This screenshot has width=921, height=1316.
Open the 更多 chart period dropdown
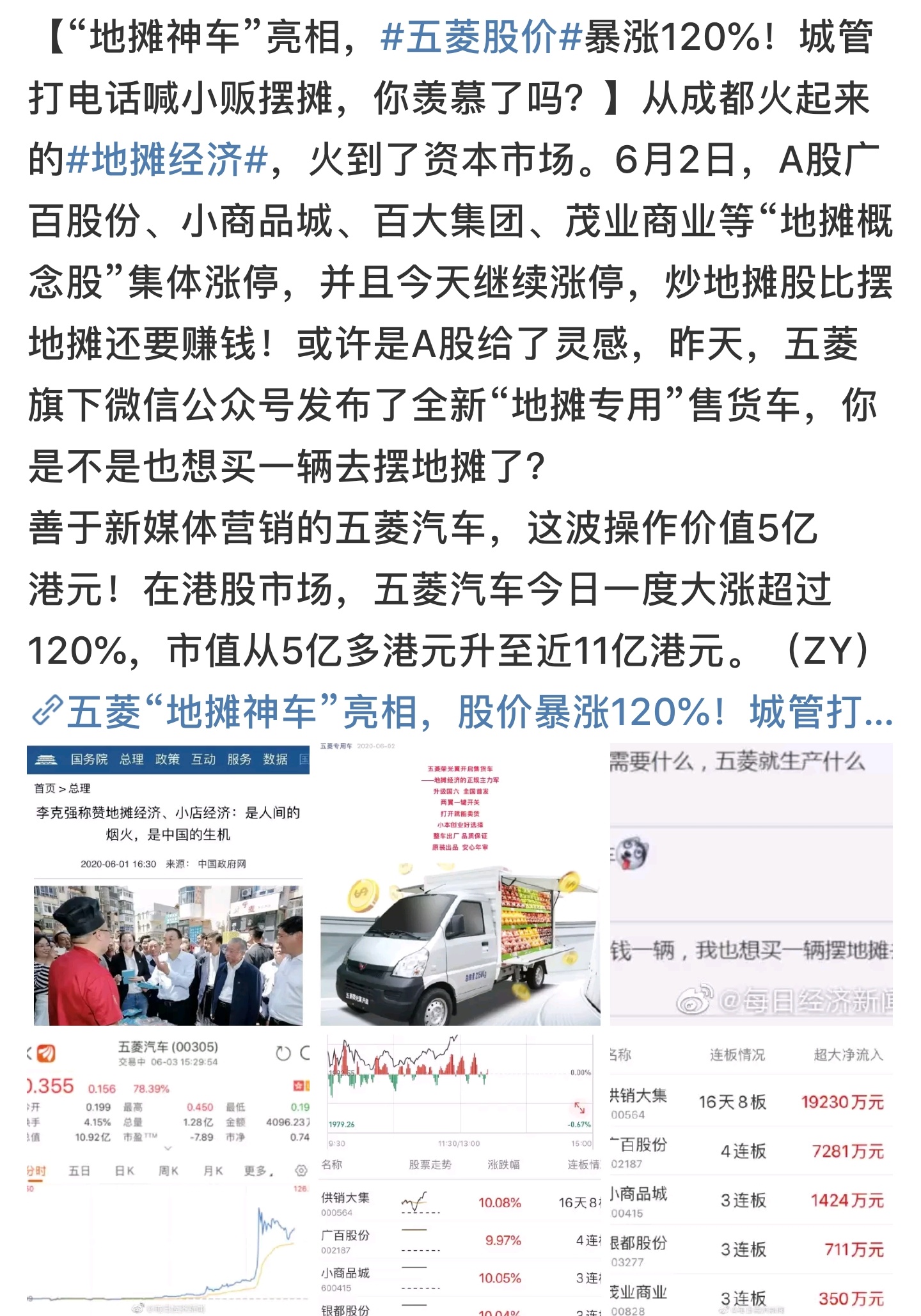(x=258, y=1171)
